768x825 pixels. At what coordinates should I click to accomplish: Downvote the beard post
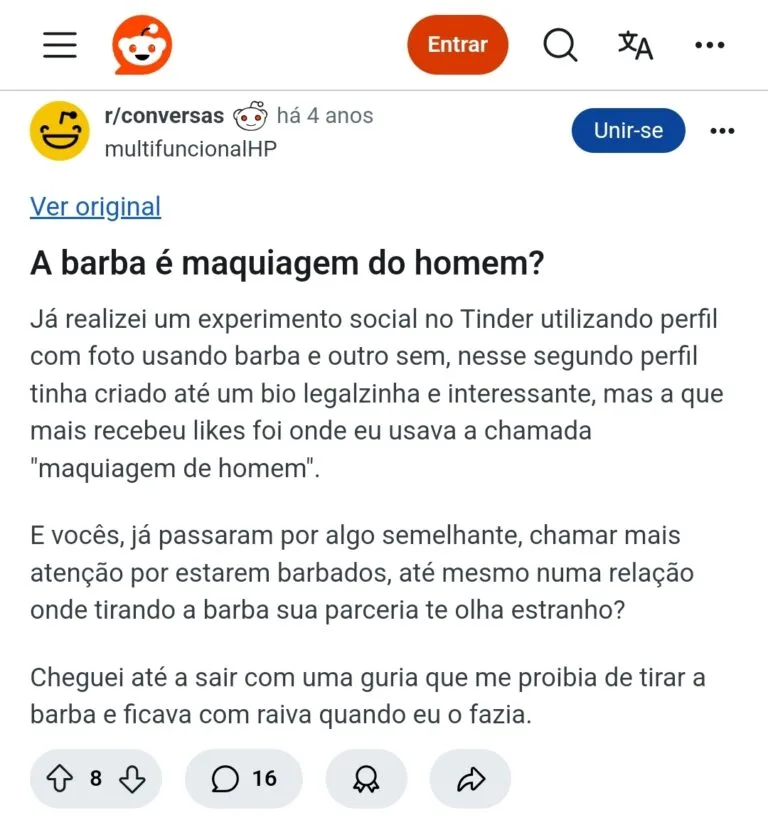click(130, 779)
